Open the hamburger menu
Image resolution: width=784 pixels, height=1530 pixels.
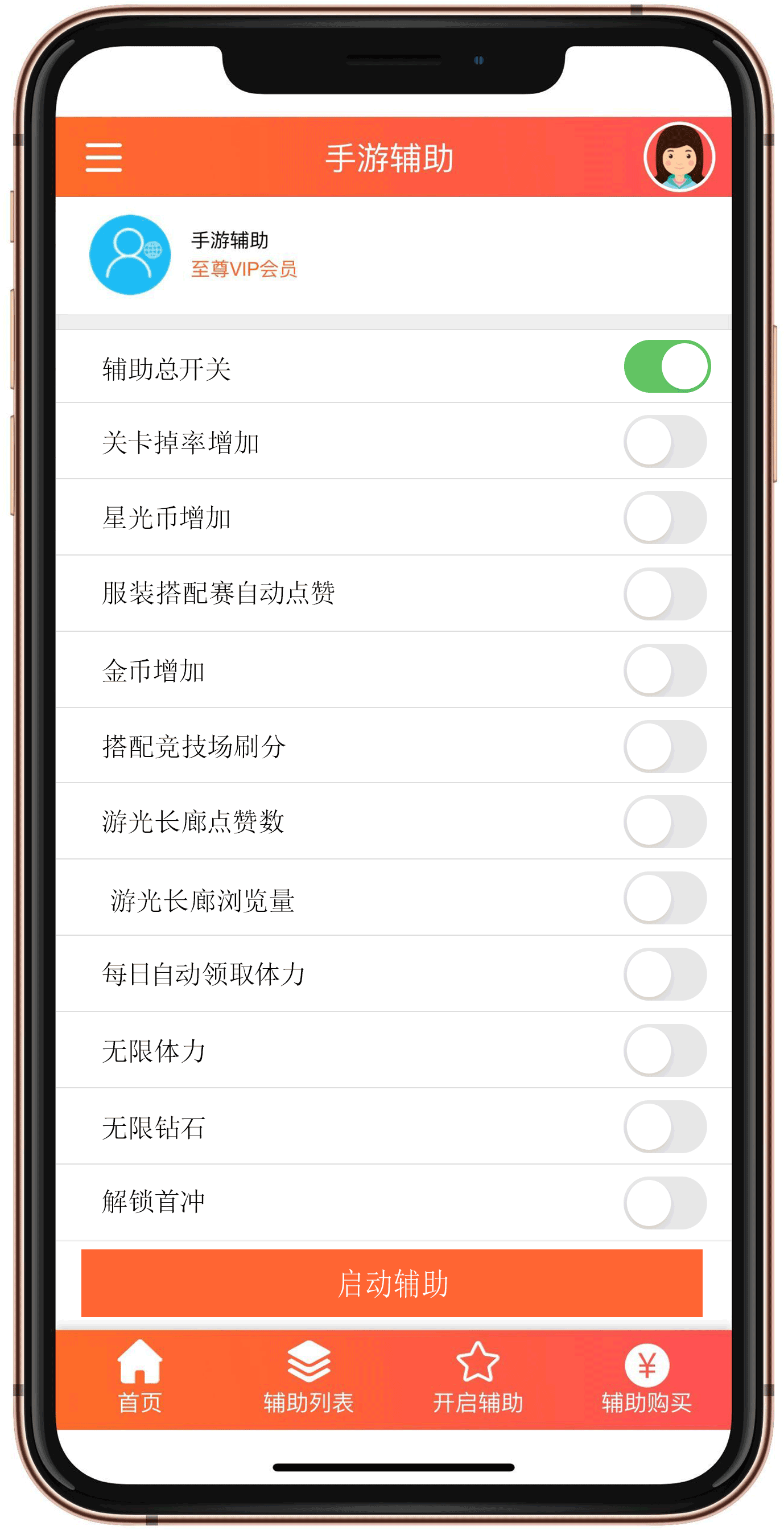point(104,157)
